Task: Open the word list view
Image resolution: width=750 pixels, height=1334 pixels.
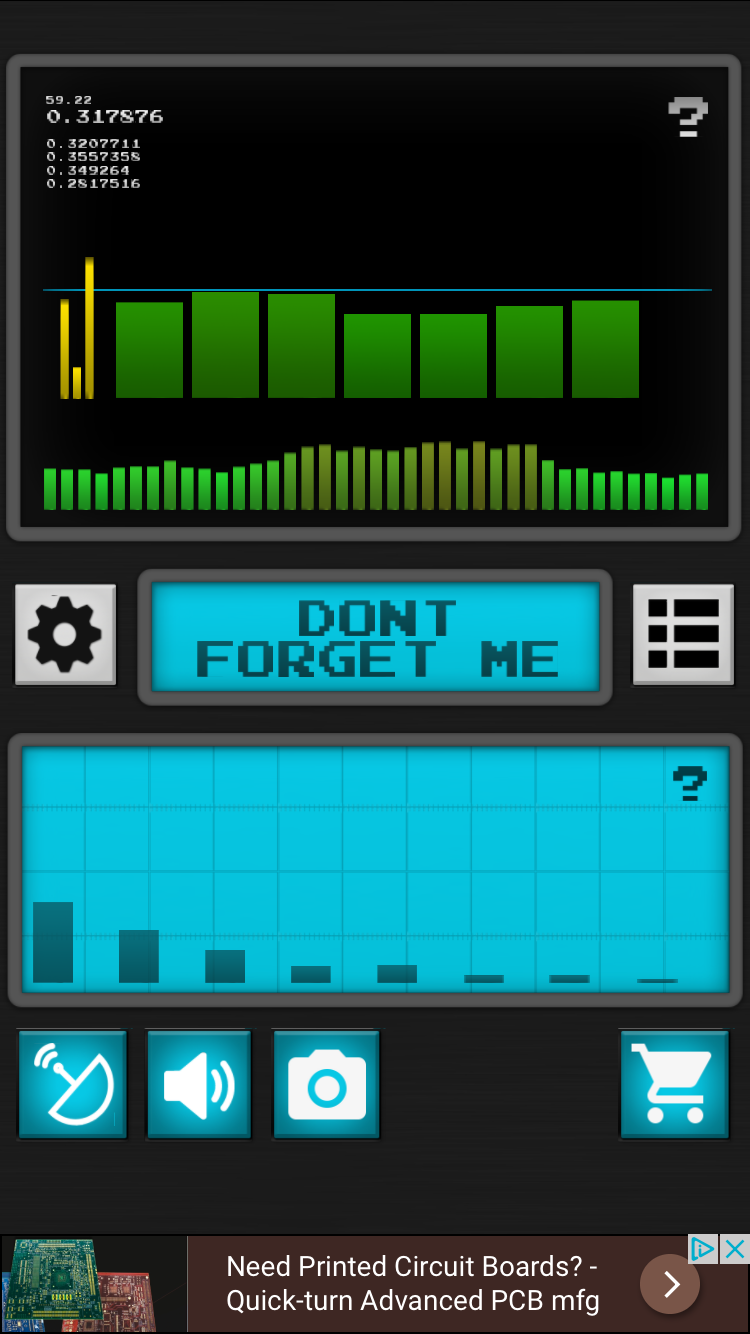Action: click(x=683, y=634)
